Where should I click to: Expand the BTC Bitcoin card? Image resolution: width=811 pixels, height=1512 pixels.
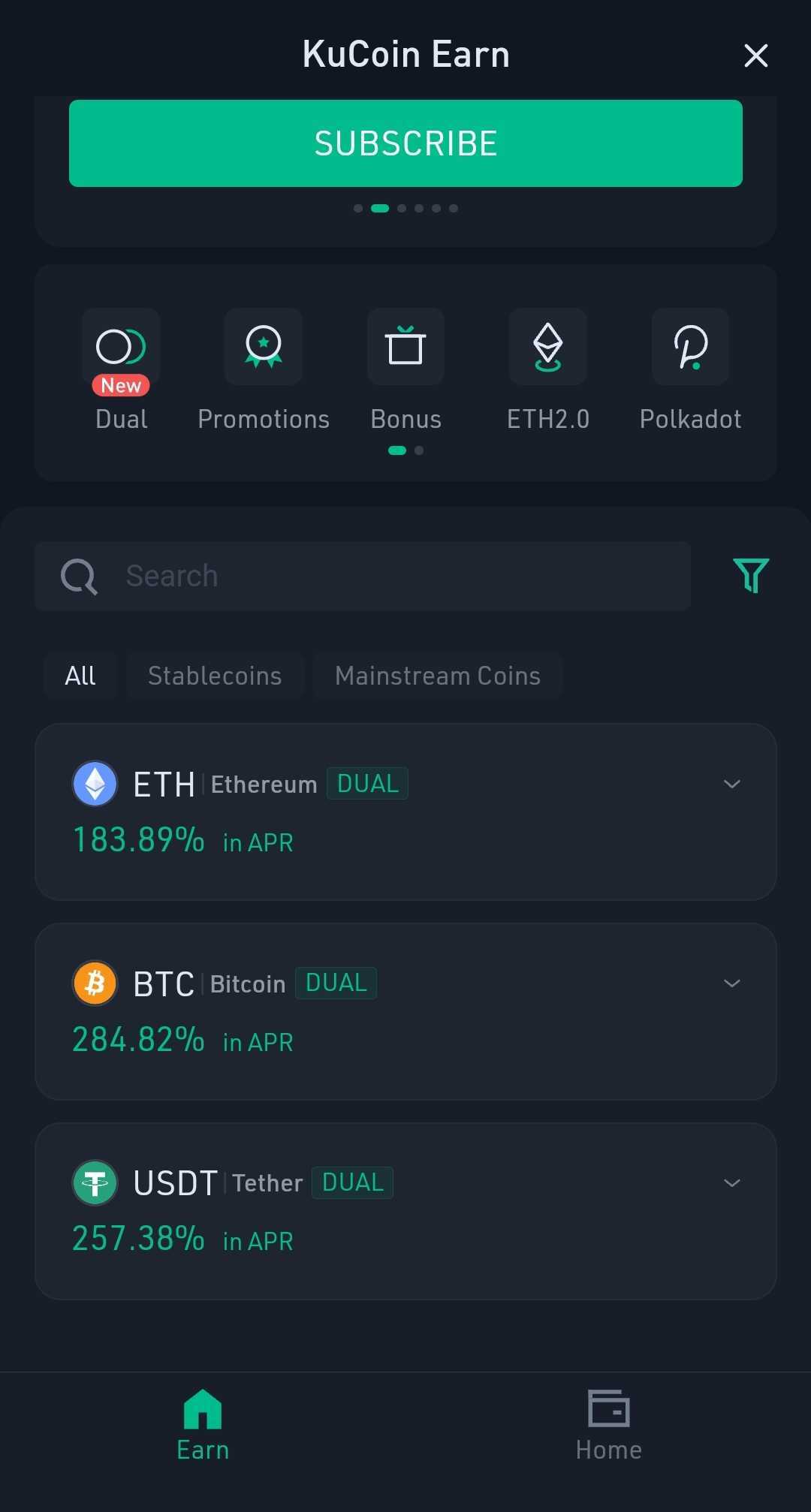coord(731,983)
